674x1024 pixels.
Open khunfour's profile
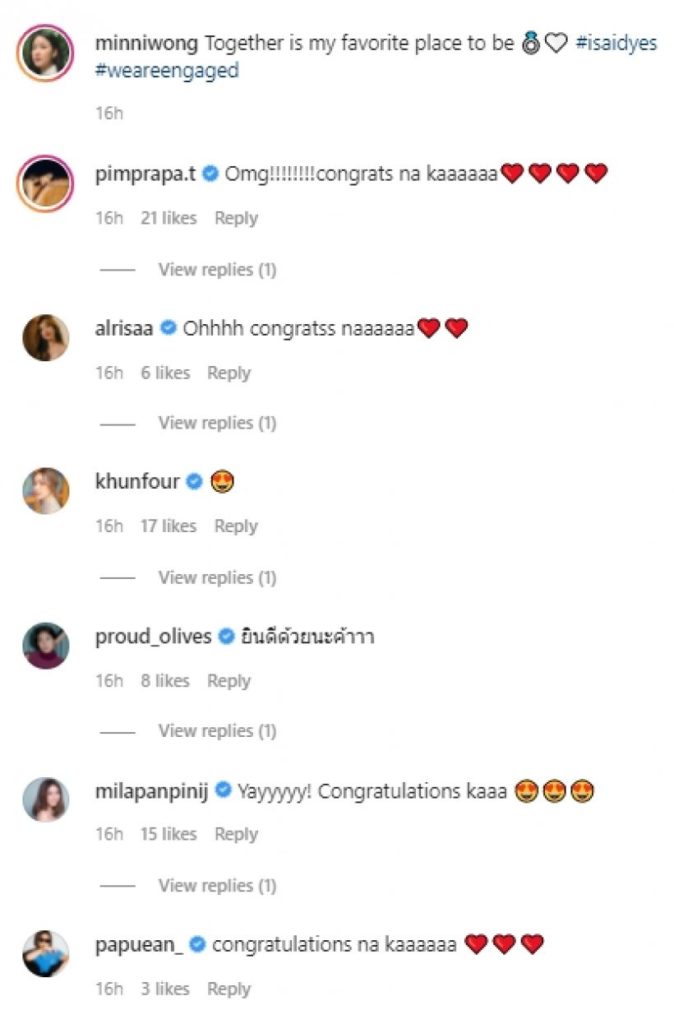(136, 482)
